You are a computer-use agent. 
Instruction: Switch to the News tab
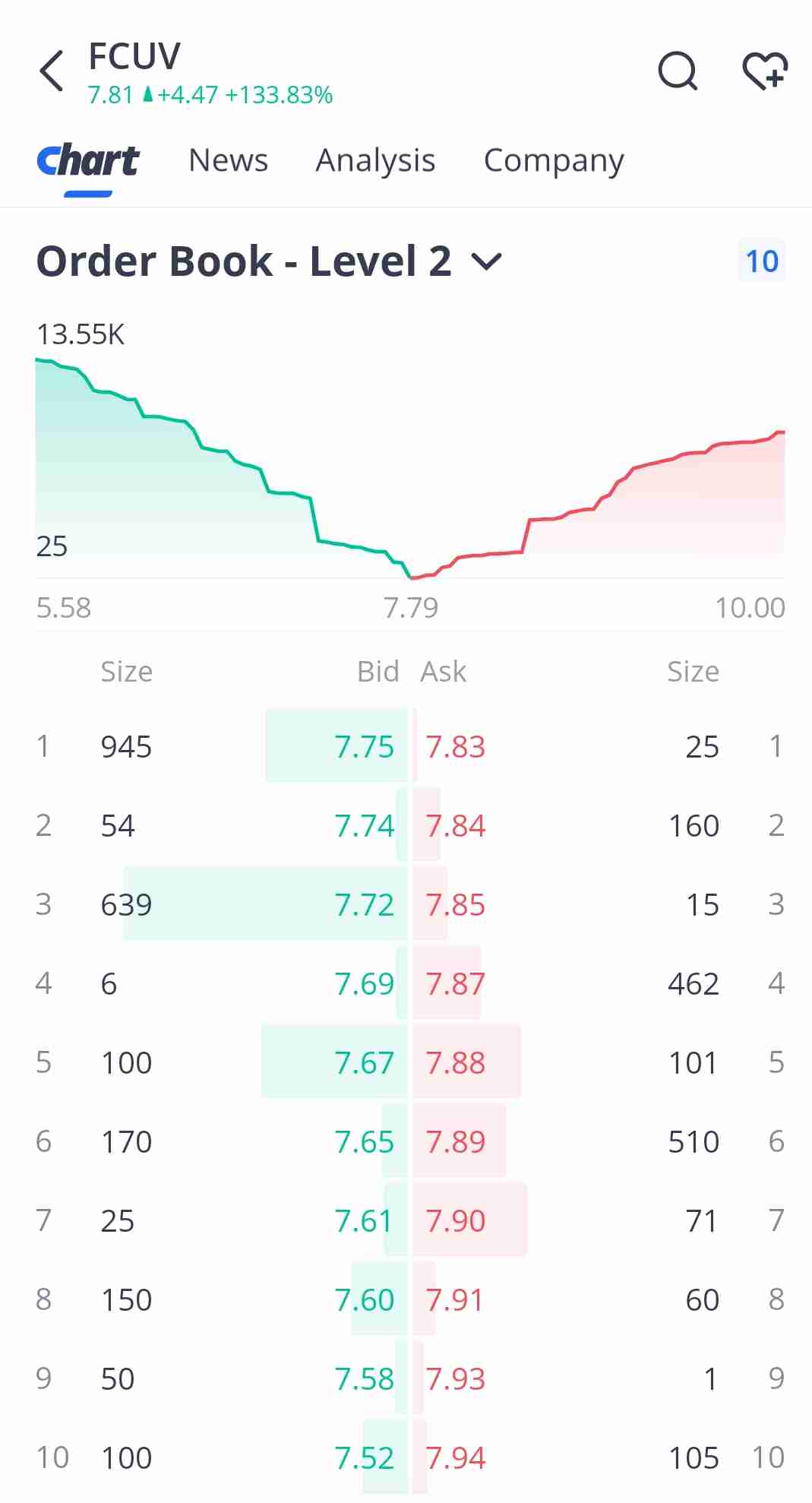[229, 160]
